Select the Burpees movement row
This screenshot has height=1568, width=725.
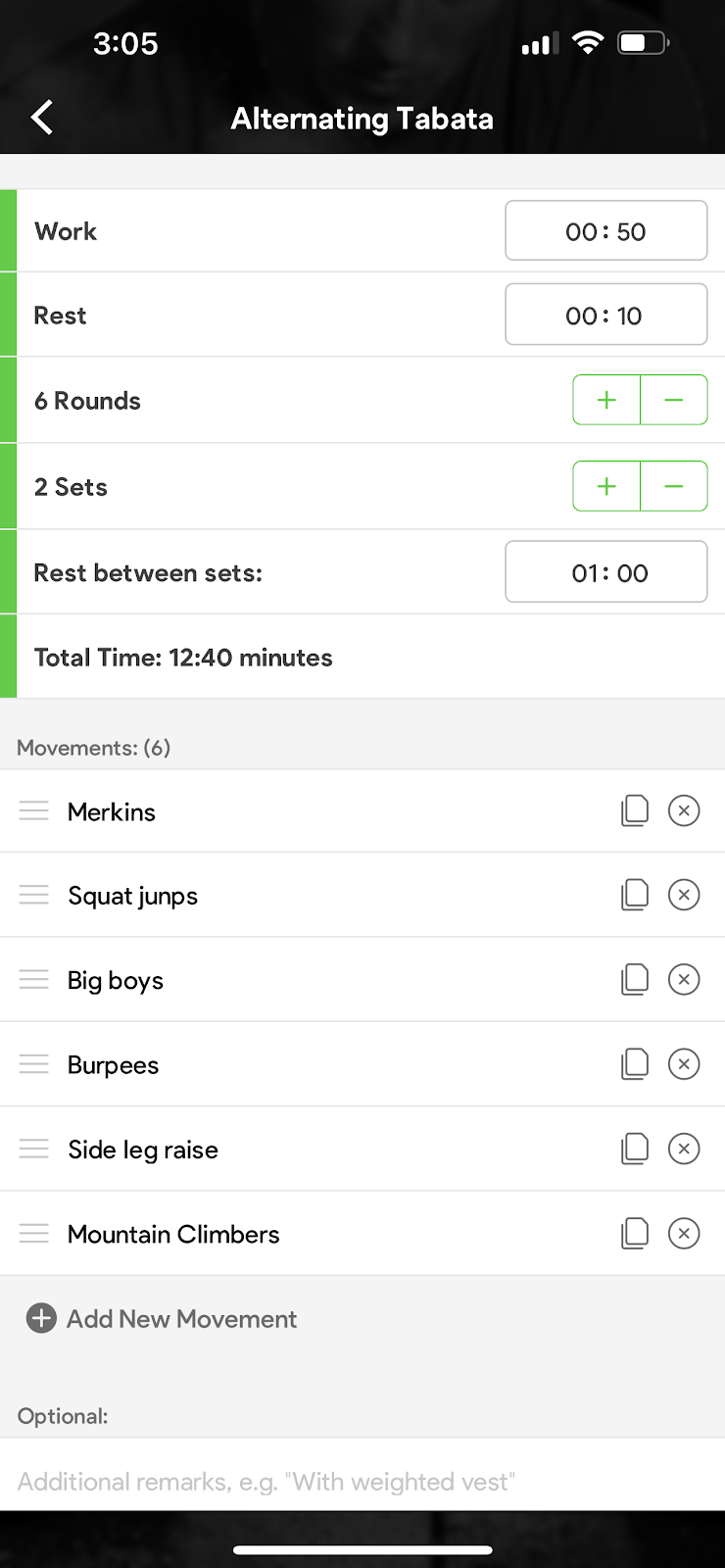(294, 1065)
